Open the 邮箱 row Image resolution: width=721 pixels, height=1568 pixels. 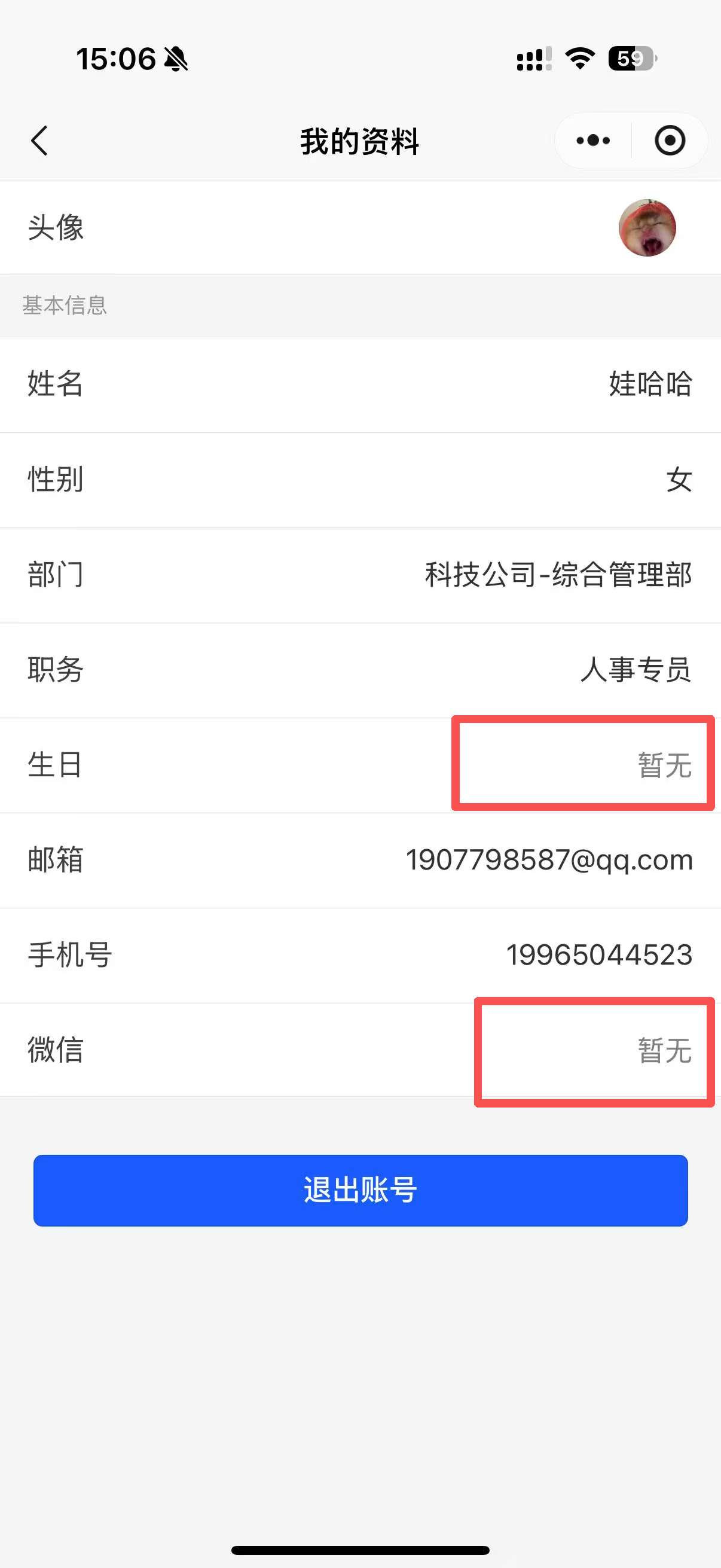pyautogui.click(x=360, y=860)
